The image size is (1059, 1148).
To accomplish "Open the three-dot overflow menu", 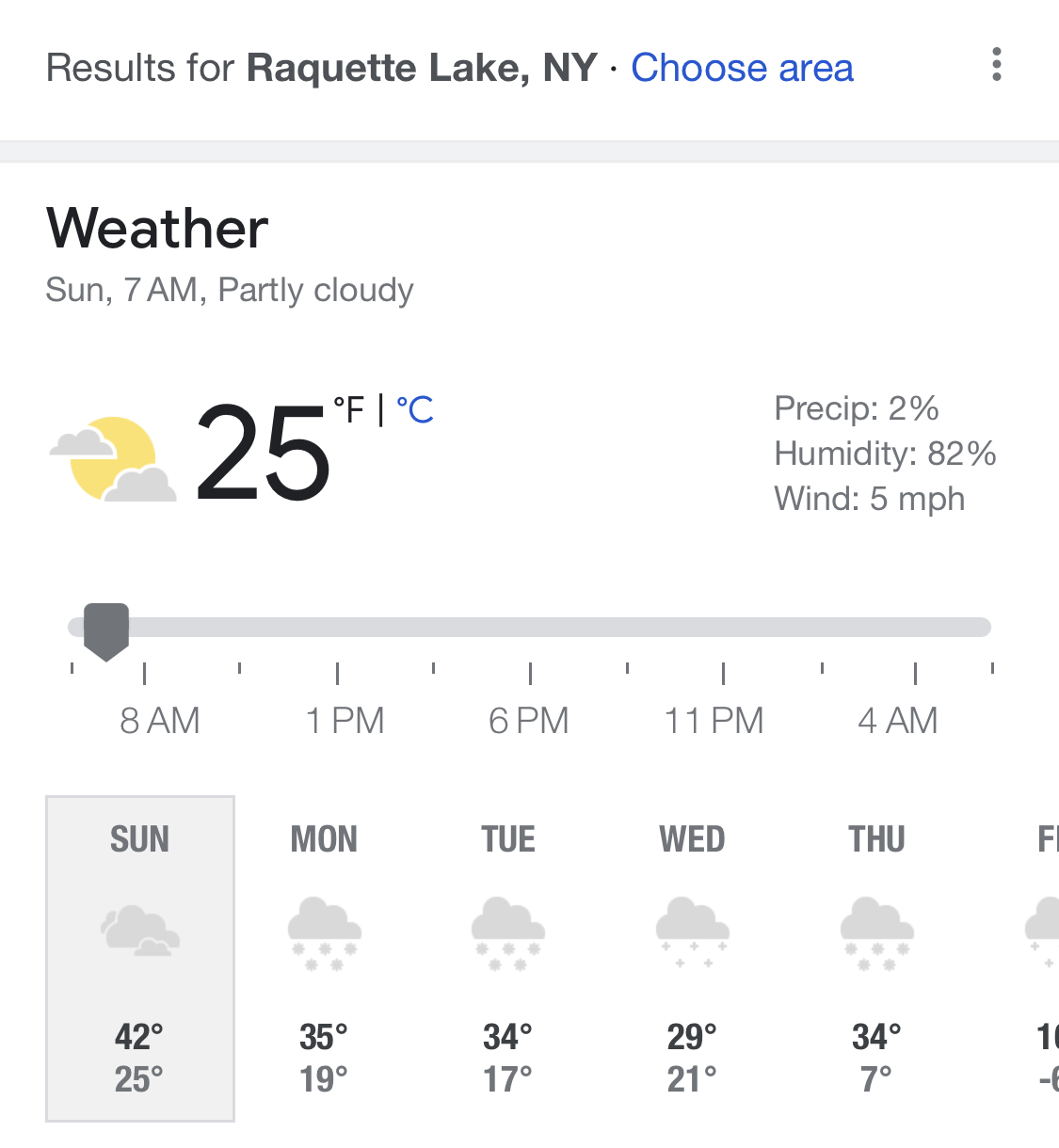I will tap(997, 65).
